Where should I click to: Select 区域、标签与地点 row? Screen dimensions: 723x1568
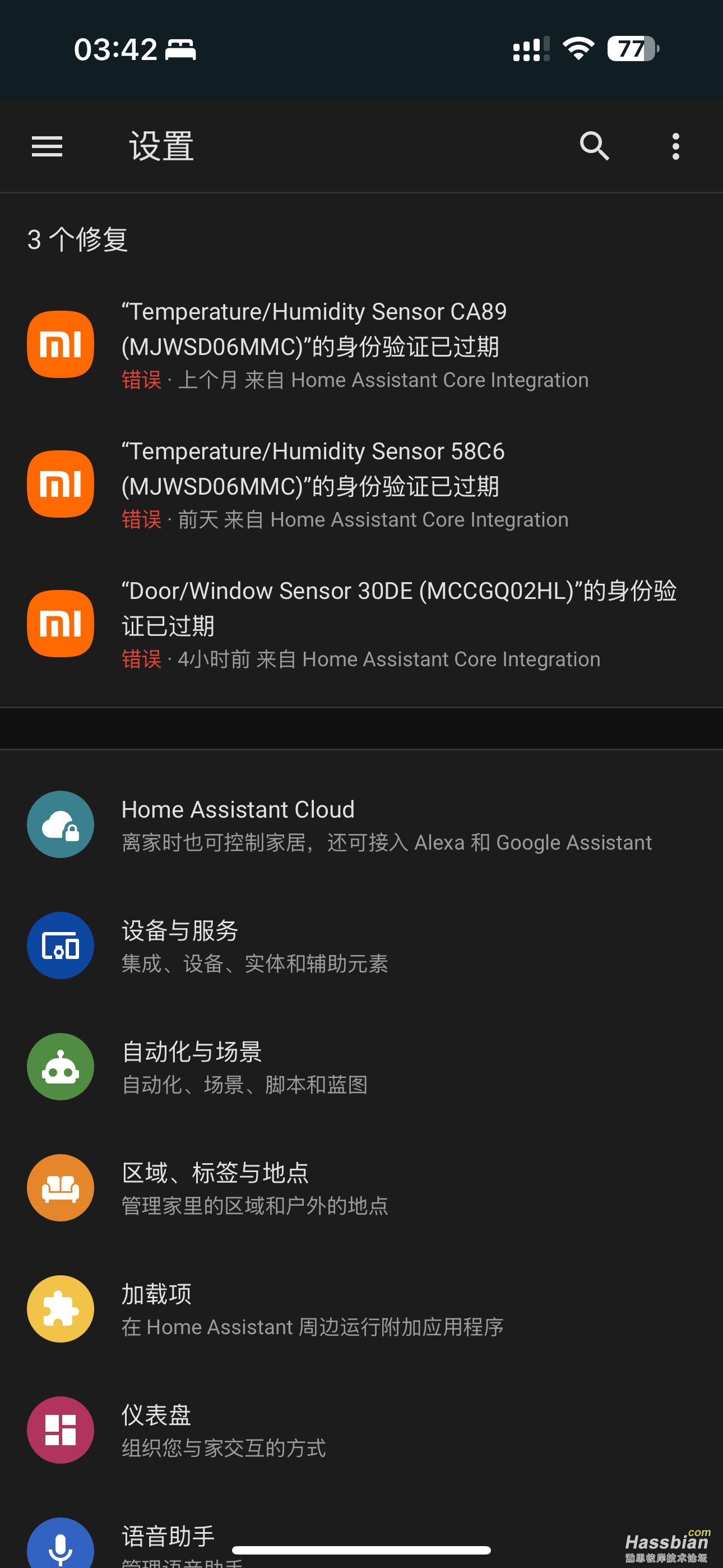(x=360, y=1188)
